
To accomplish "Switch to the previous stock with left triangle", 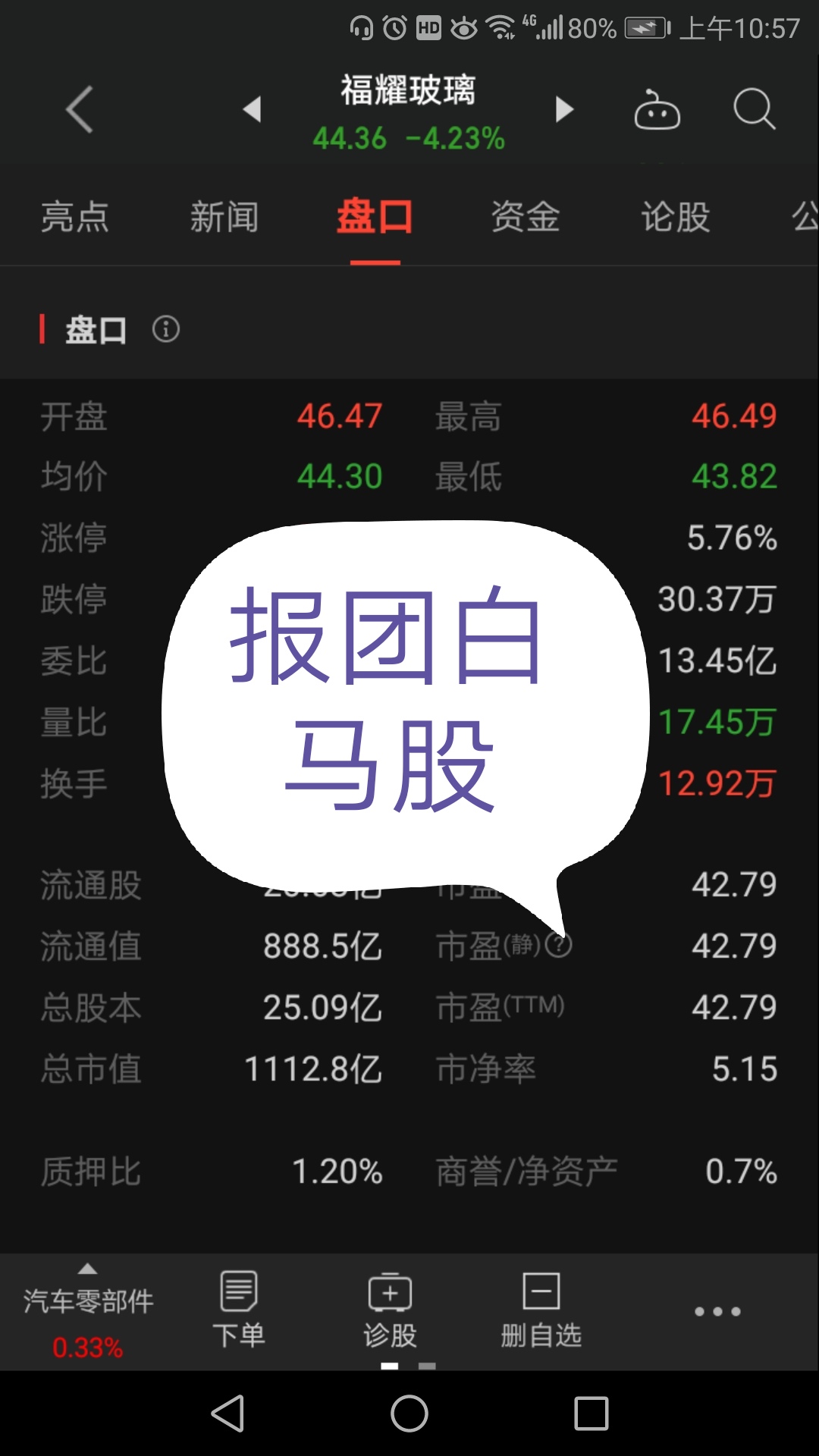I will click(x=253, y=109).
